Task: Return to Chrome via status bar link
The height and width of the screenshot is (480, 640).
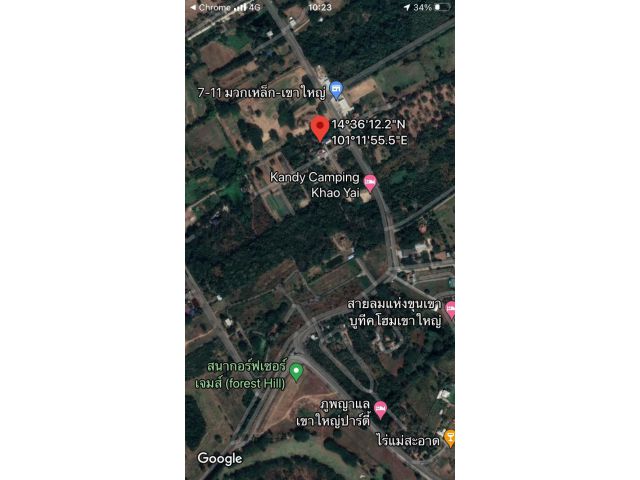Action: click(x=211, y=7)
